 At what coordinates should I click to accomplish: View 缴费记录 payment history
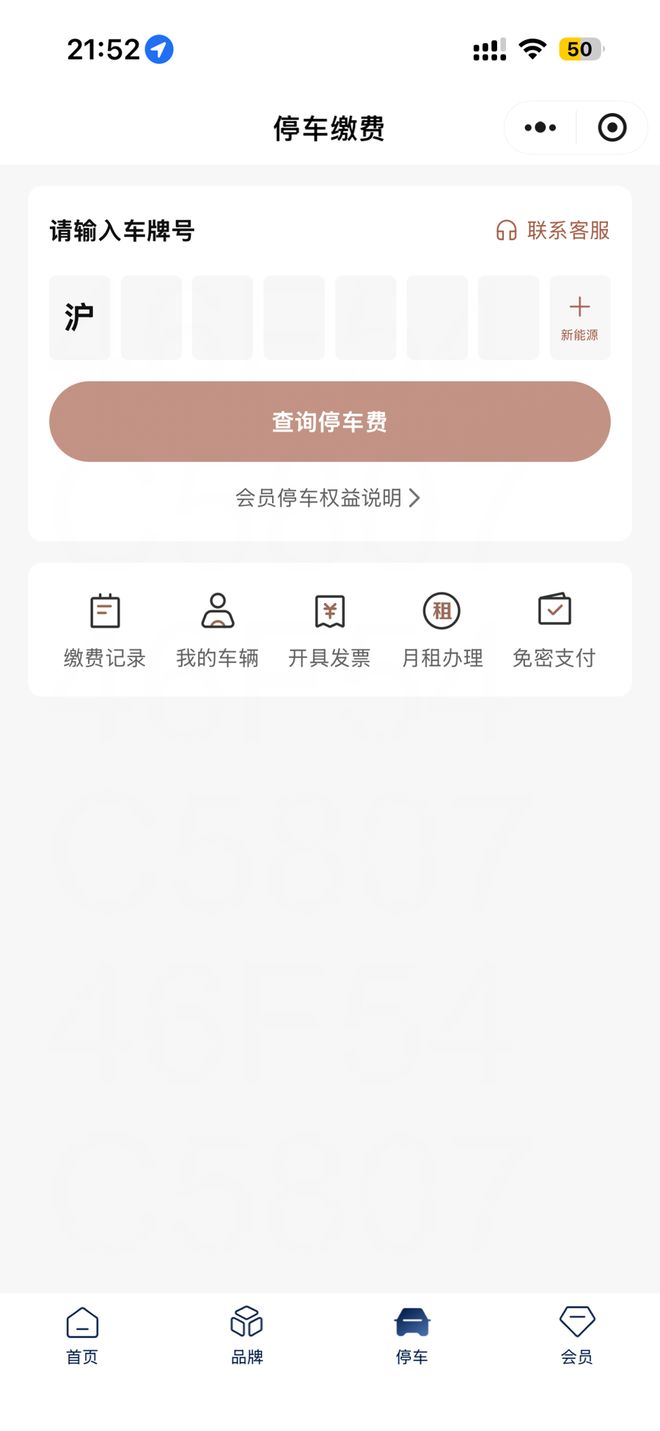click(105, 630)
